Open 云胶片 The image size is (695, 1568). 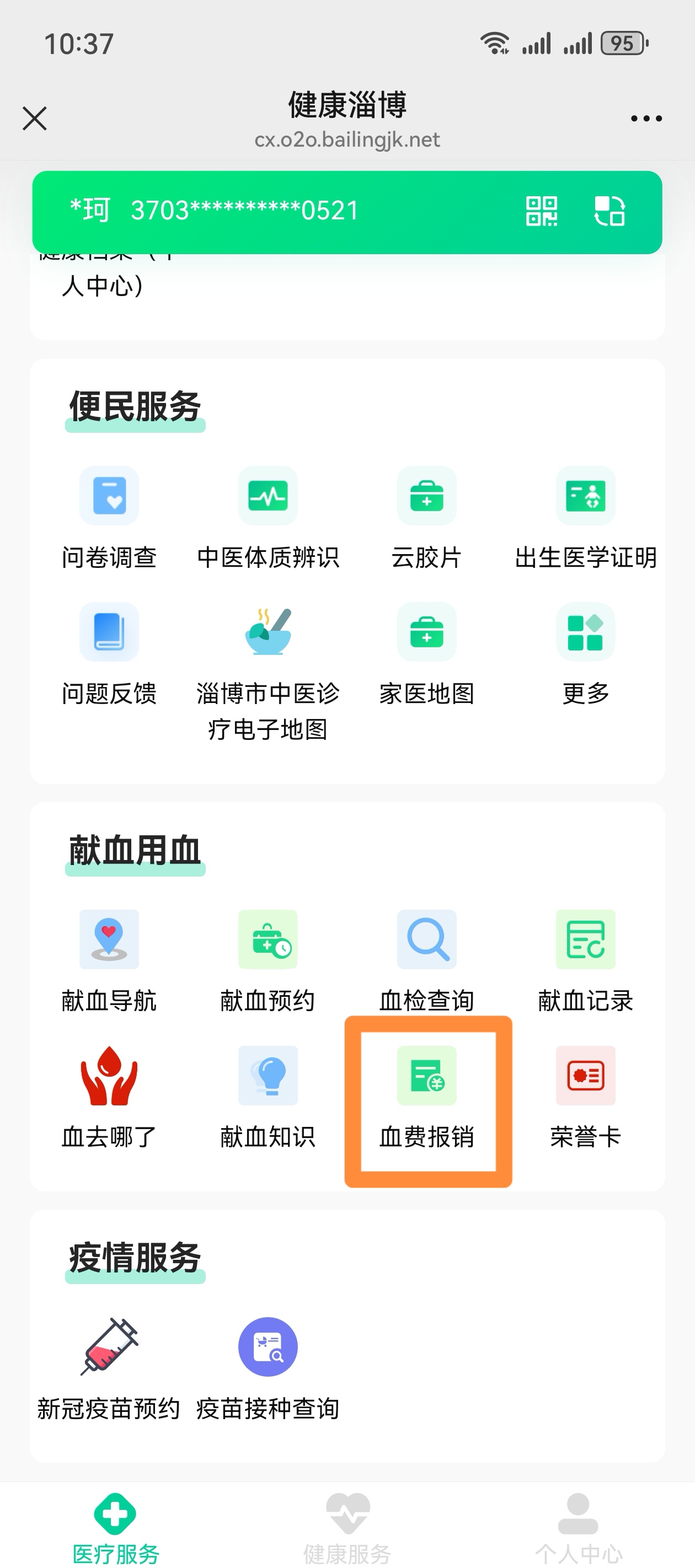point(427,518)
